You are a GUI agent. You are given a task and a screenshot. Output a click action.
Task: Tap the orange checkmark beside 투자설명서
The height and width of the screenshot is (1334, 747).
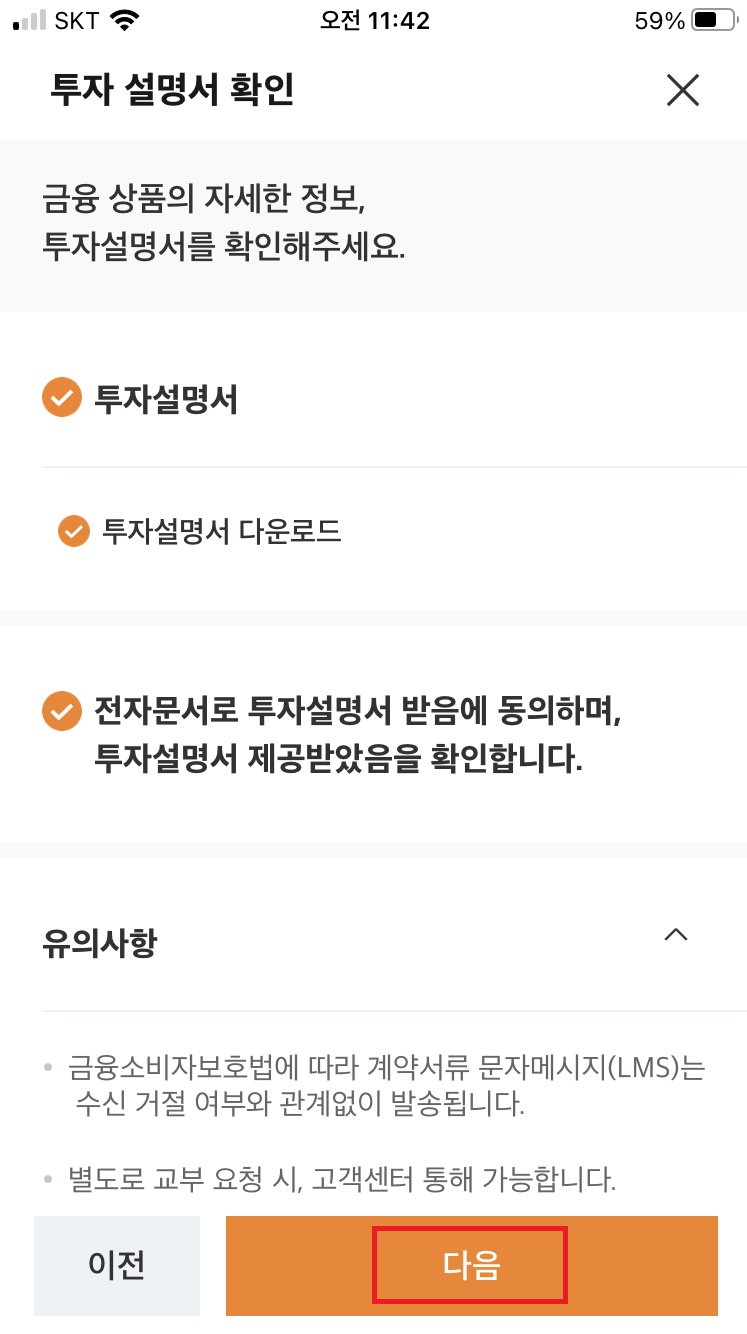click(x=62, y=397)
